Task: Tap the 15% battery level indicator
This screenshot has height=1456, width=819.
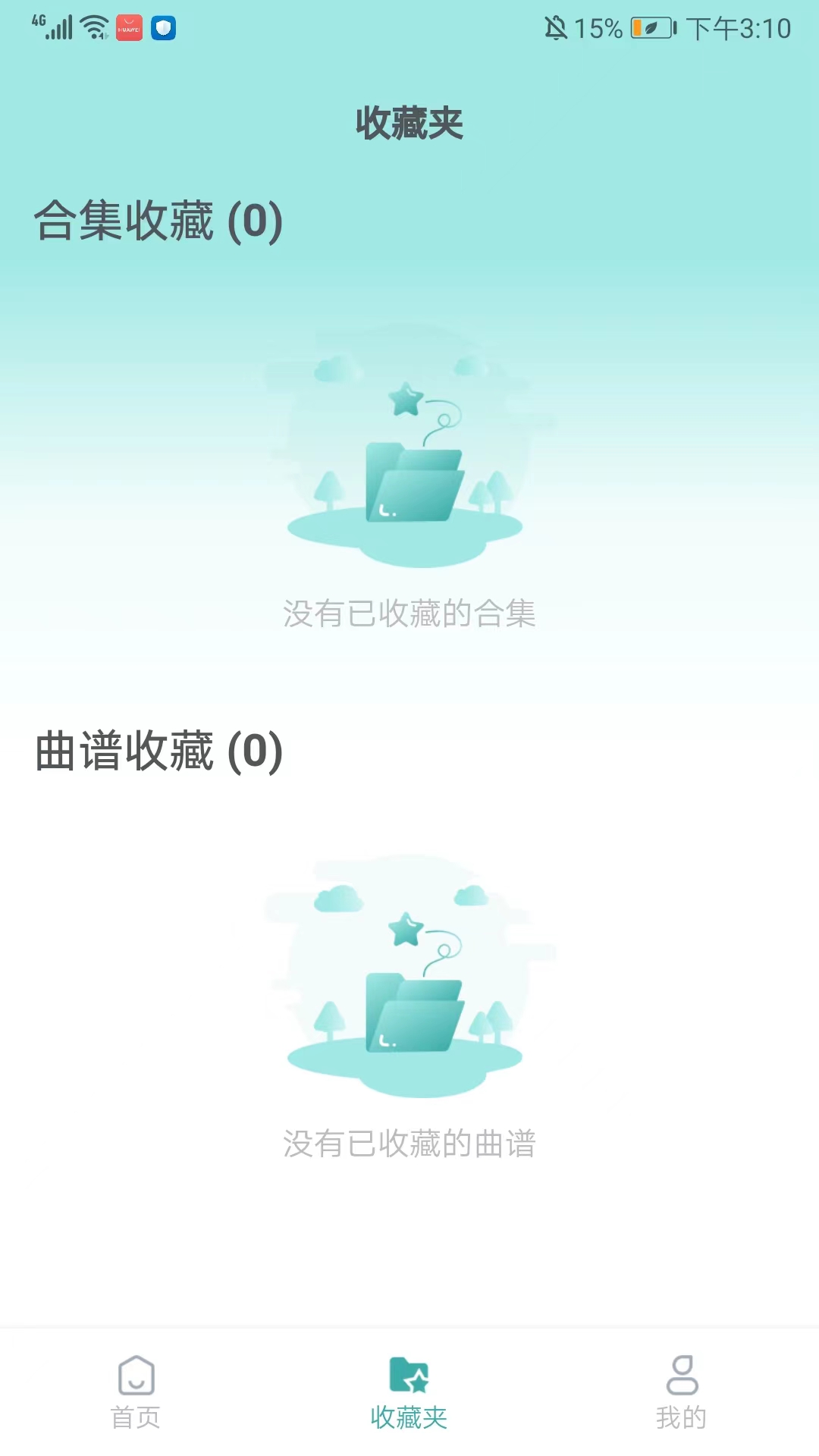Action: [x=599, y=28]
